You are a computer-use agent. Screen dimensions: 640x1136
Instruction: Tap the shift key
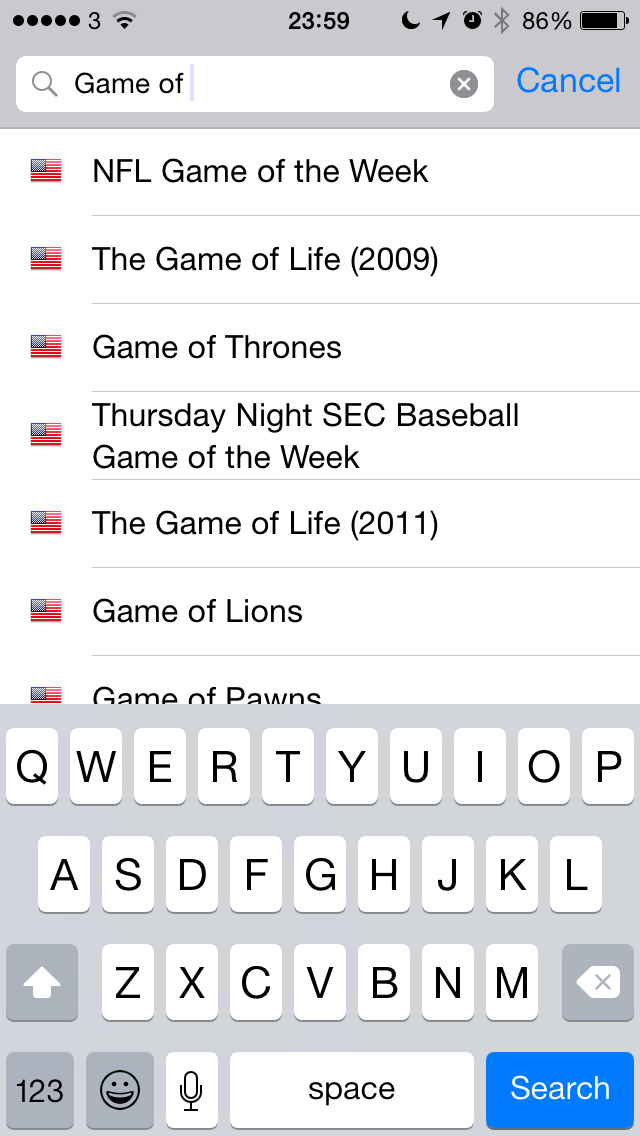click(x=42, y=983)
